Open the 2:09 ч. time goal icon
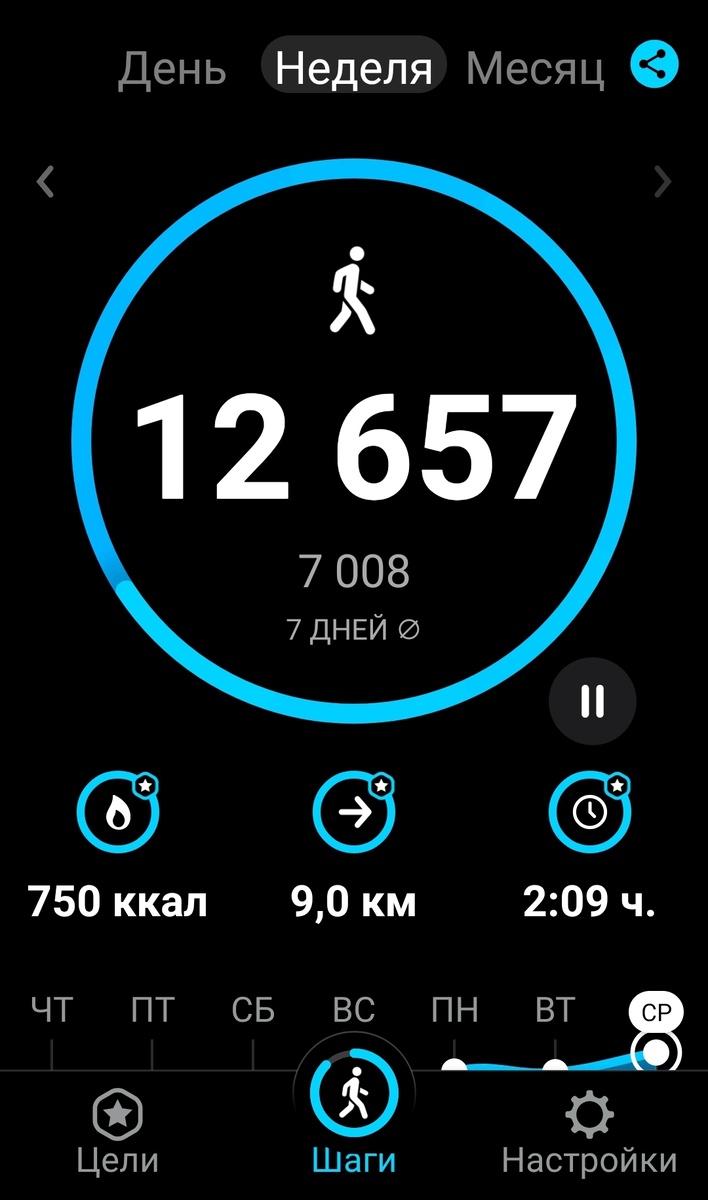The image size is (708, 1200). (590, 812)
